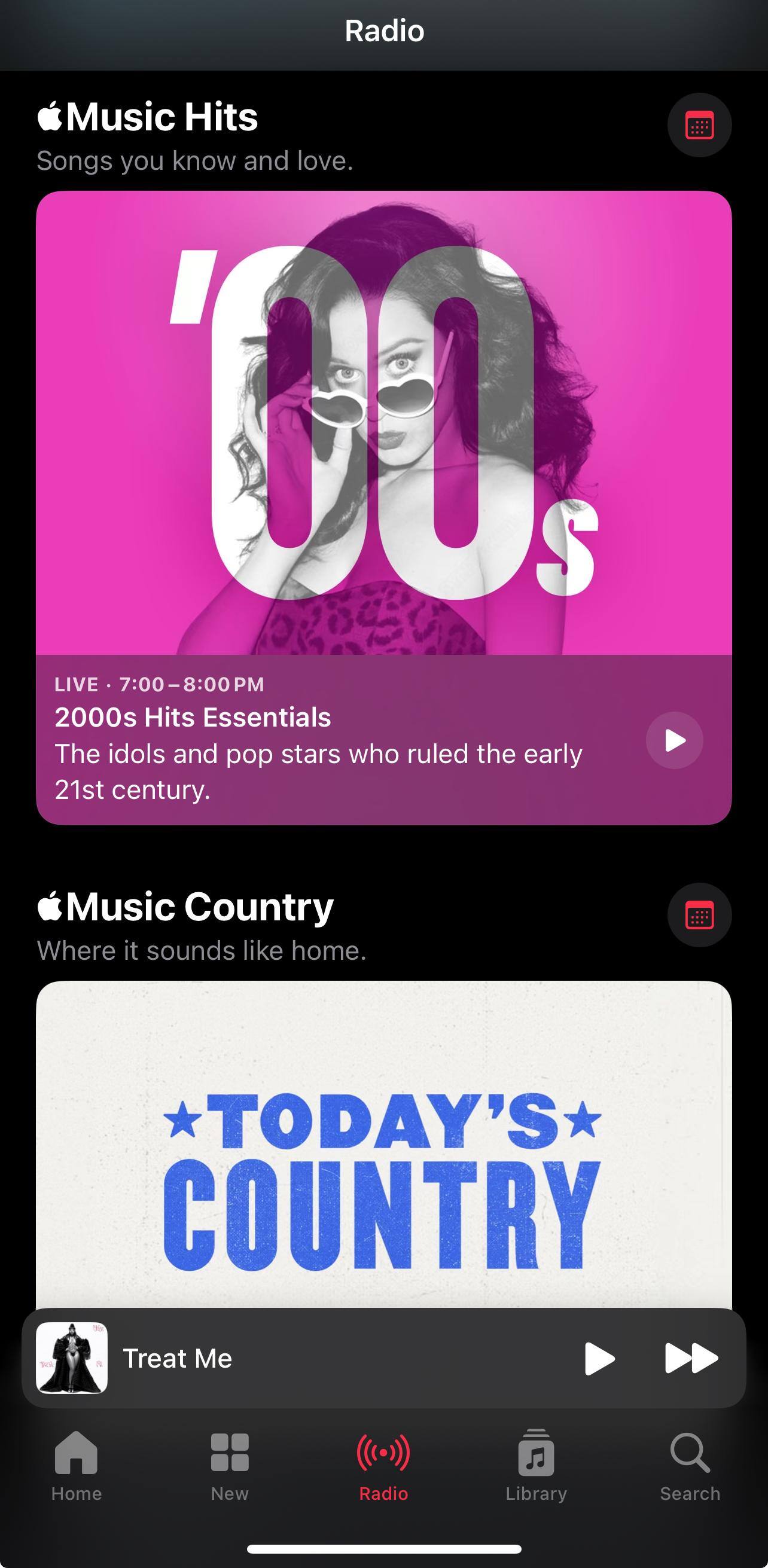Play 2000s Hits Essentials live station
The height and width of the screenshot is (1568, 768).
[x=674, y=740]
